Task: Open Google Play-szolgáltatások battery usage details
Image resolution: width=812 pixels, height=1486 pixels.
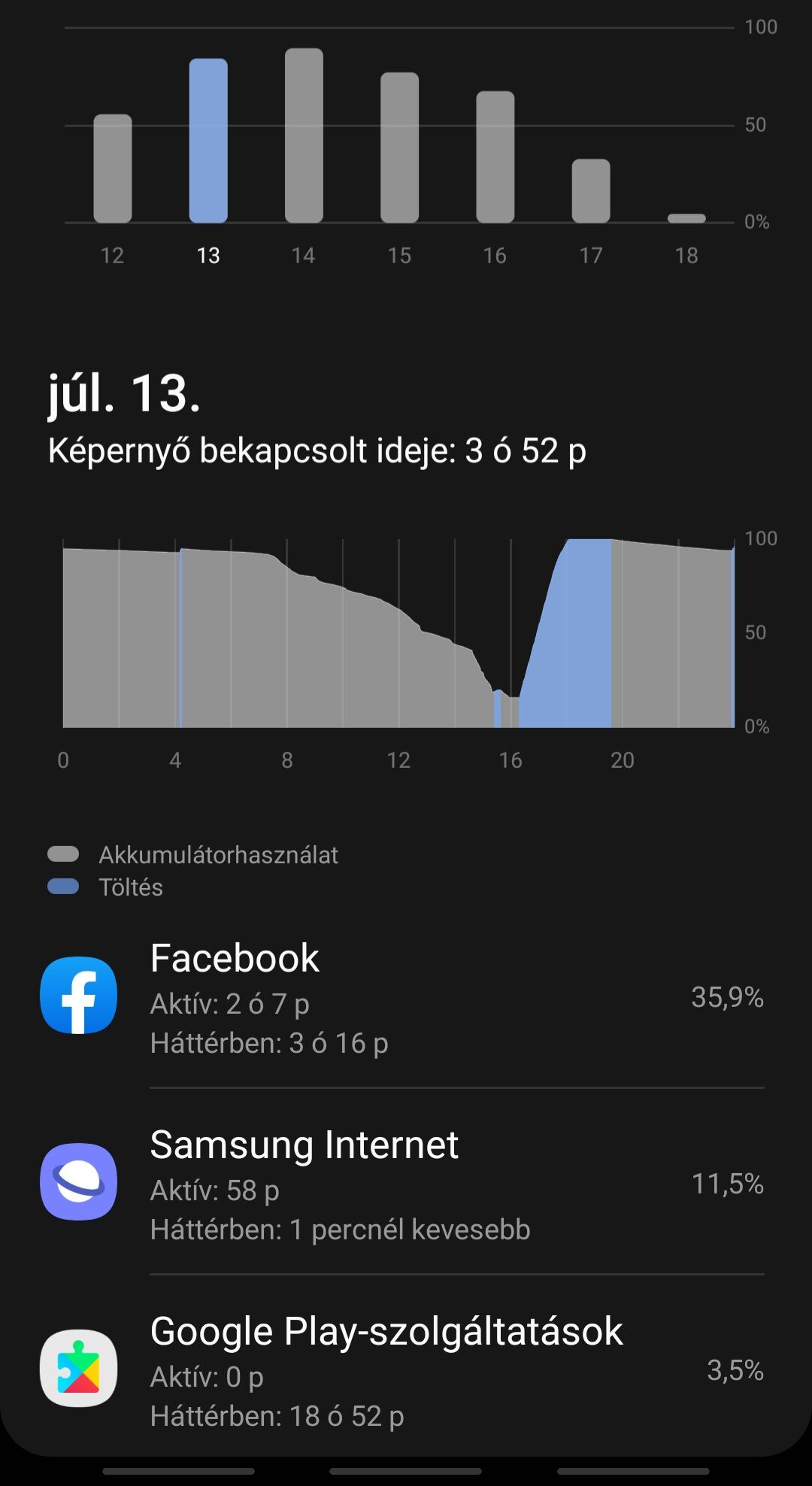Action: click(x=406, y=1370)
